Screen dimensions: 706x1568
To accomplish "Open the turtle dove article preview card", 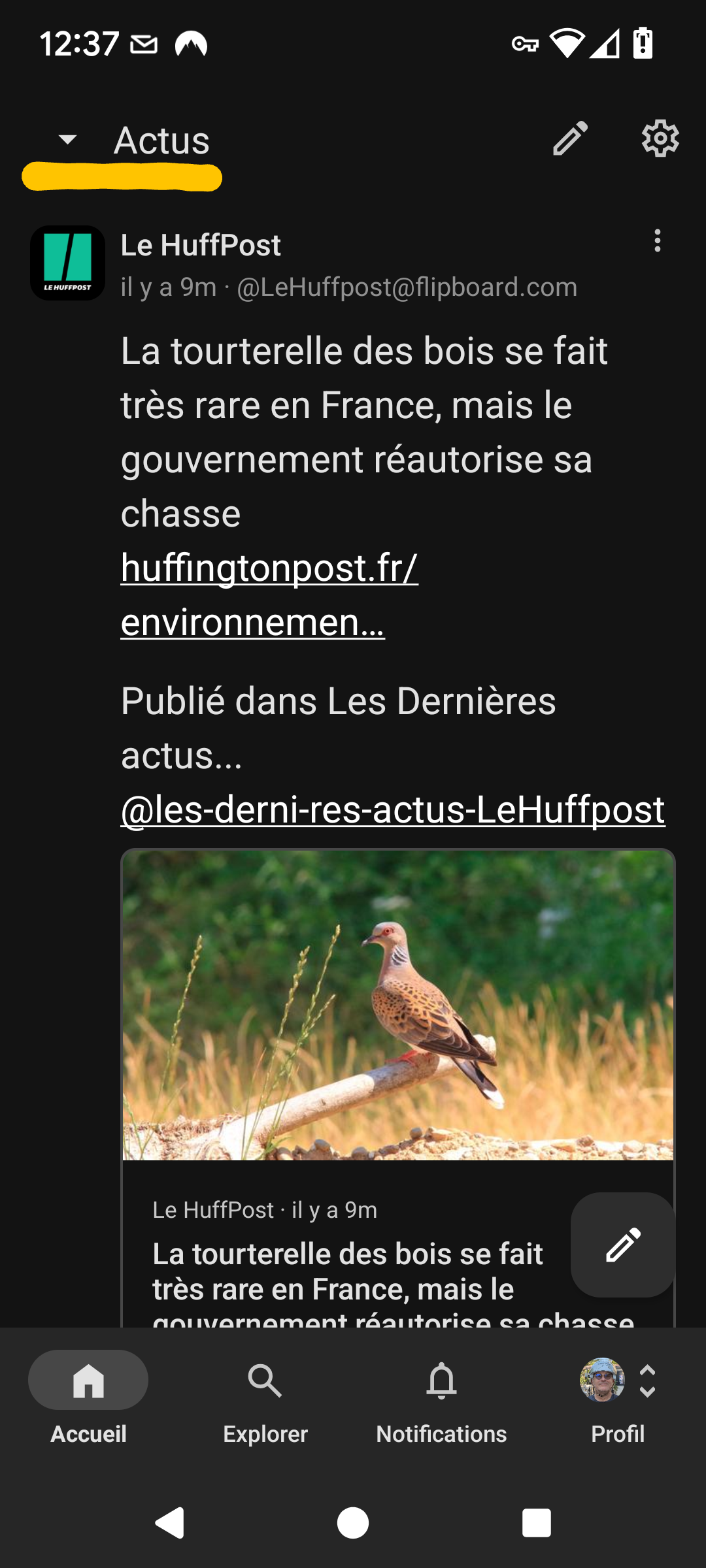I will pos(397,1006).
